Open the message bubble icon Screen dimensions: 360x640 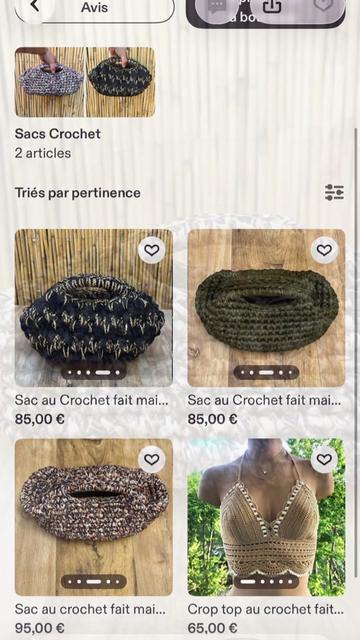(217, 7)
